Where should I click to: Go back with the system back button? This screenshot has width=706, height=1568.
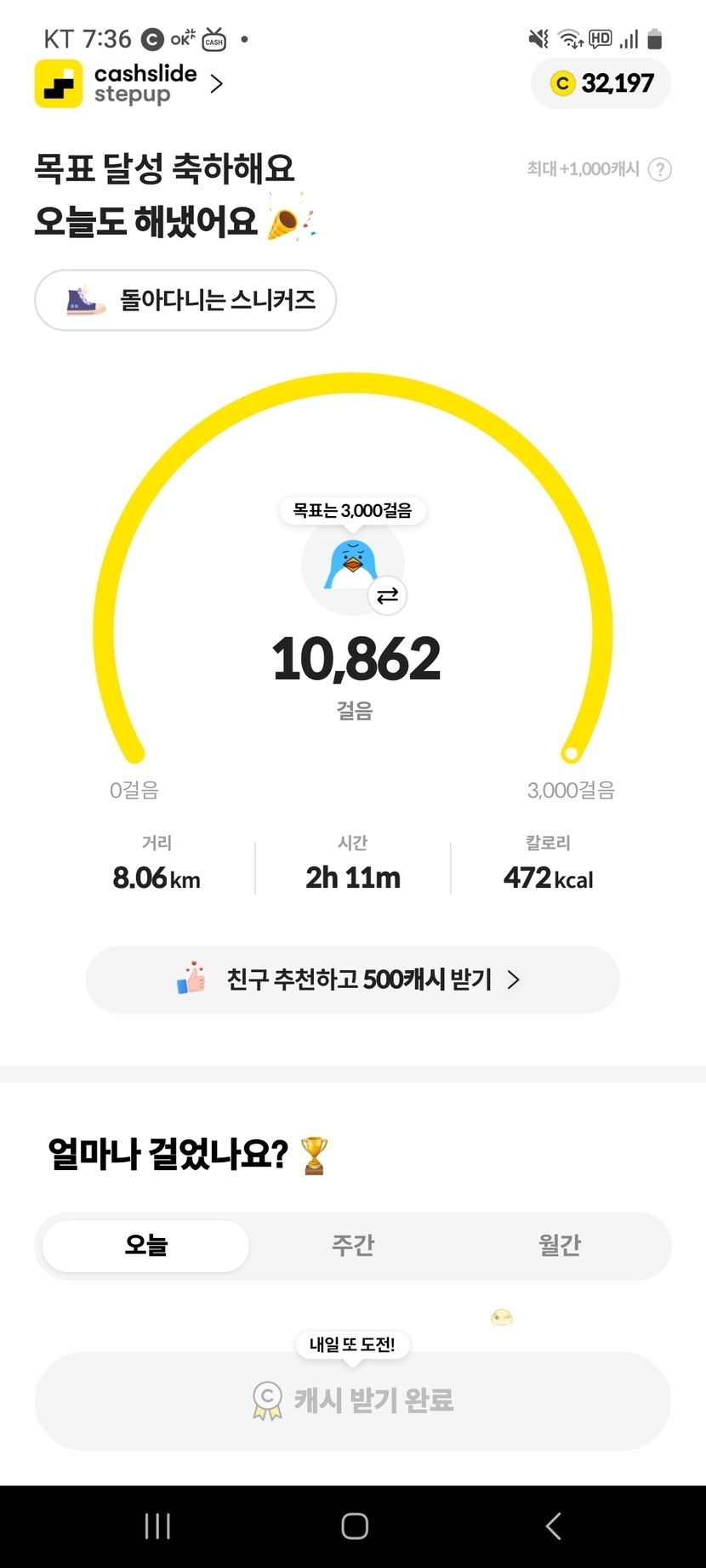pos(554,1526)
